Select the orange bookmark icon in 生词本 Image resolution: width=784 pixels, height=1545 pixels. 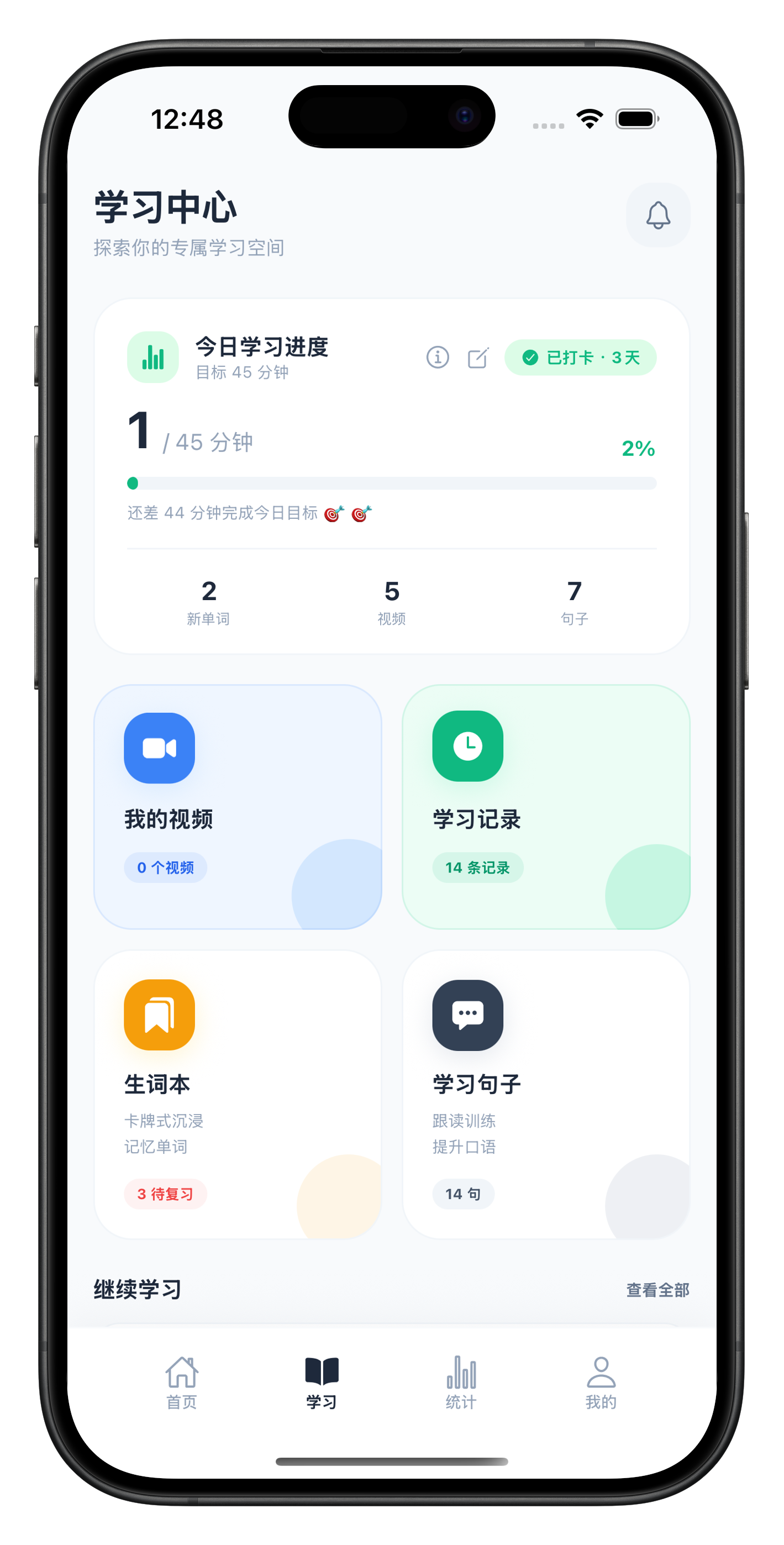pyautogui.click(x=159, y=1015)
